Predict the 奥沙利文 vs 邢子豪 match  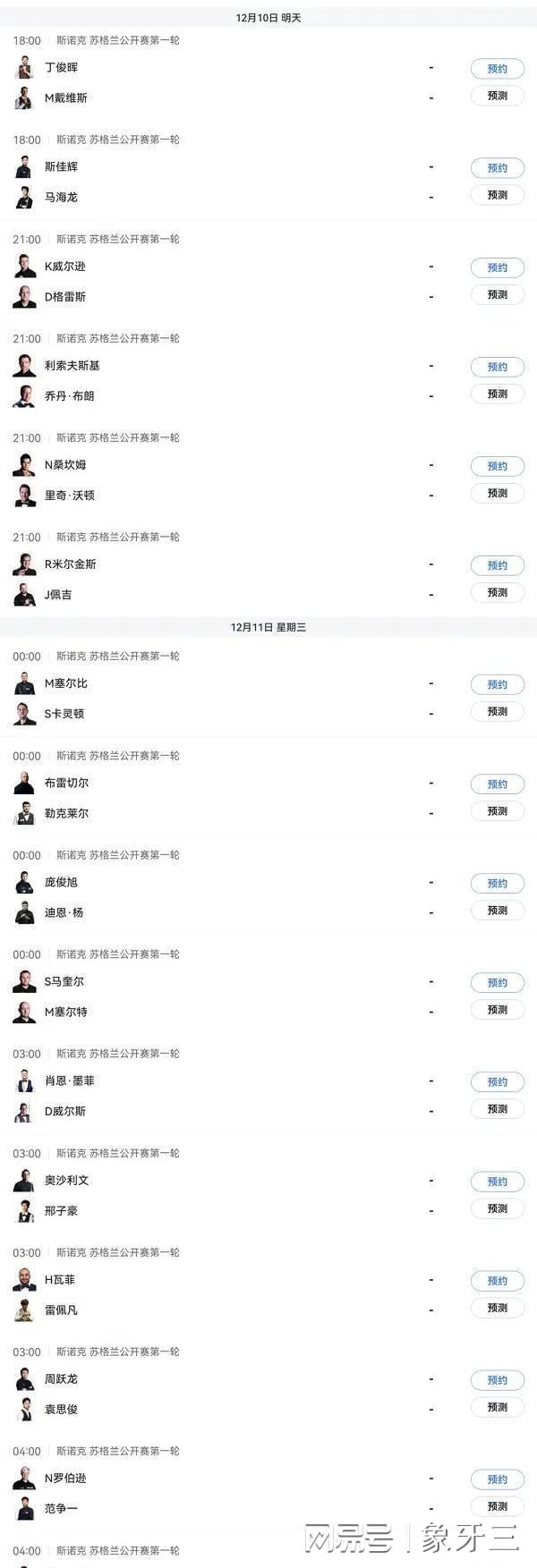tap(498, 1208)
